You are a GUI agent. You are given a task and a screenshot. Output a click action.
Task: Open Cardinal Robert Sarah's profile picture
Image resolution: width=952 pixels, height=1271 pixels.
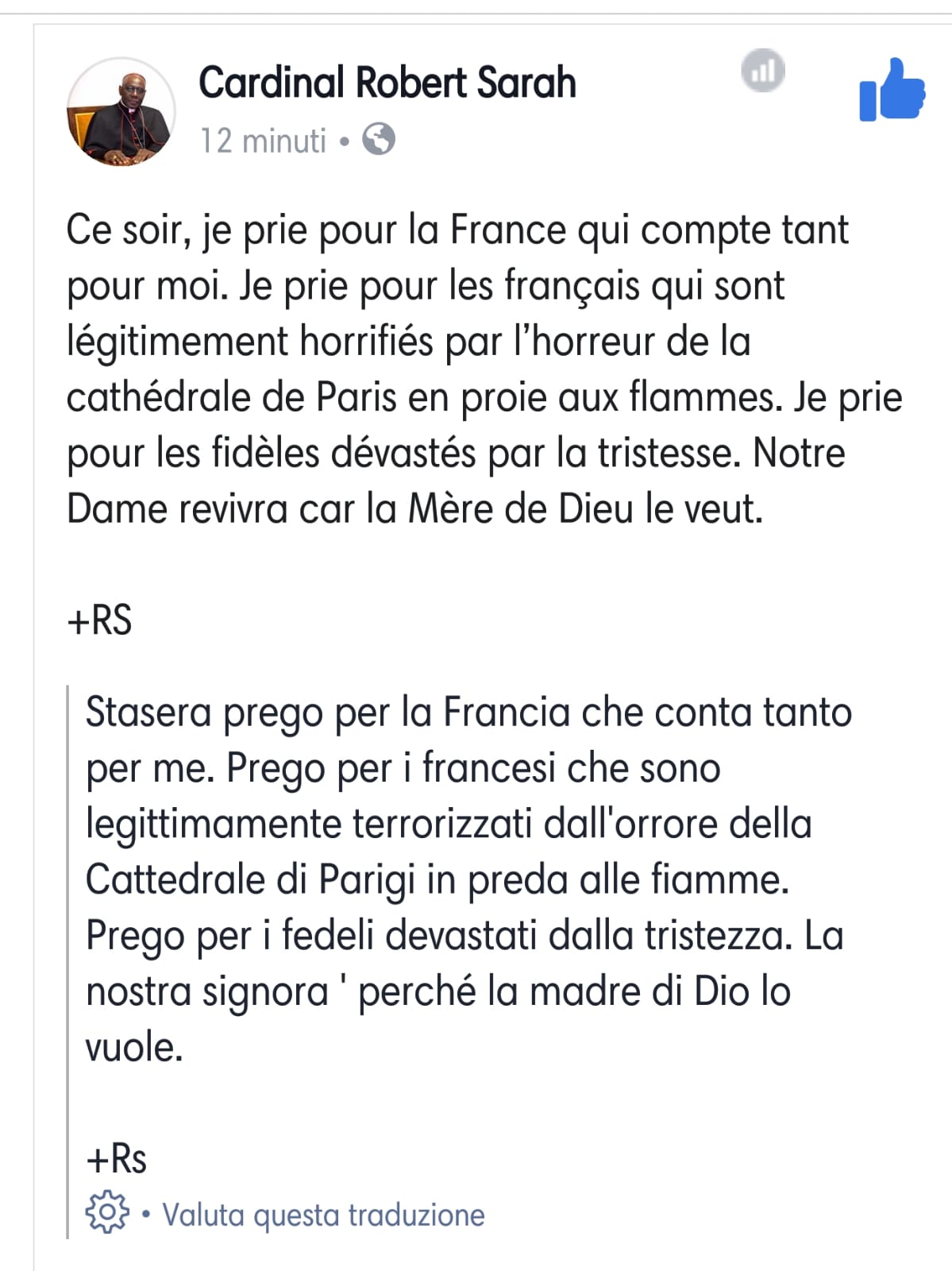point(121,112)
